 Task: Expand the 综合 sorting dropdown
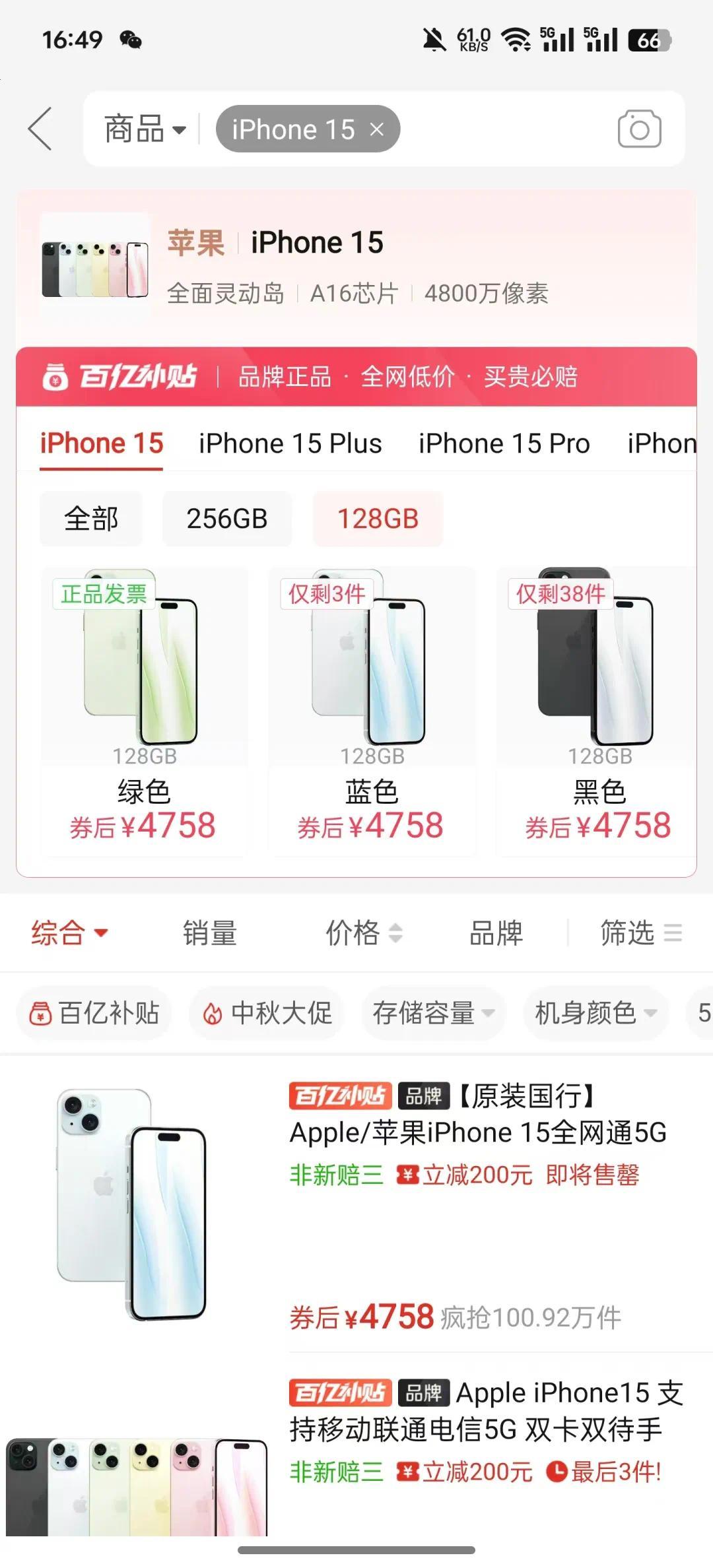[x=69, y=932]
